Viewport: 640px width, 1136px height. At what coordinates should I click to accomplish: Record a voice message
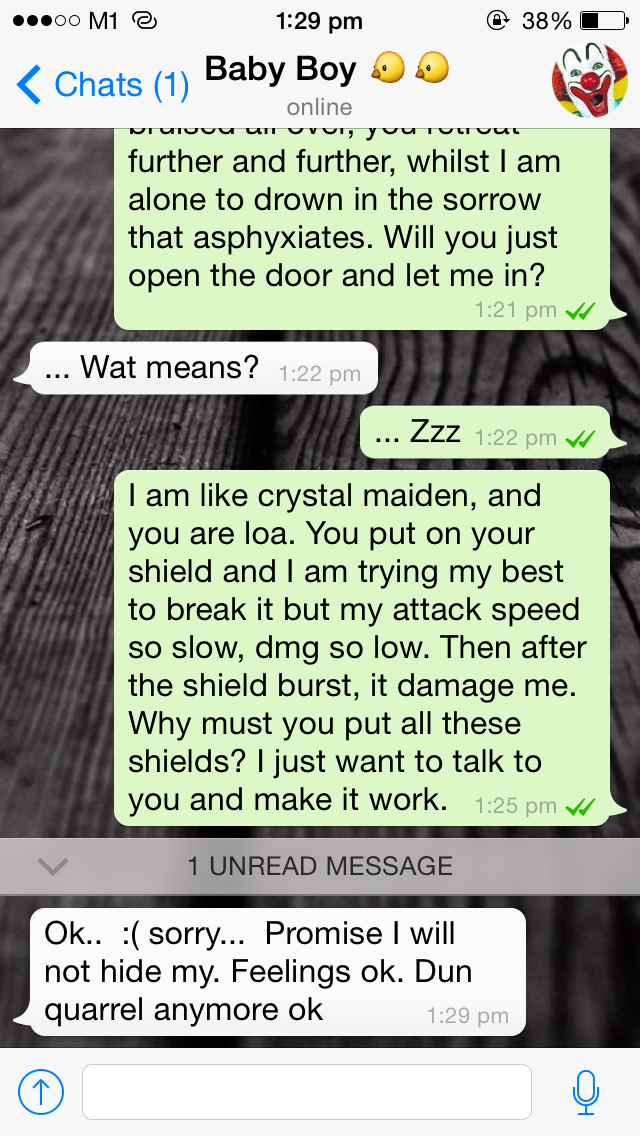(x=587, y=1092)
